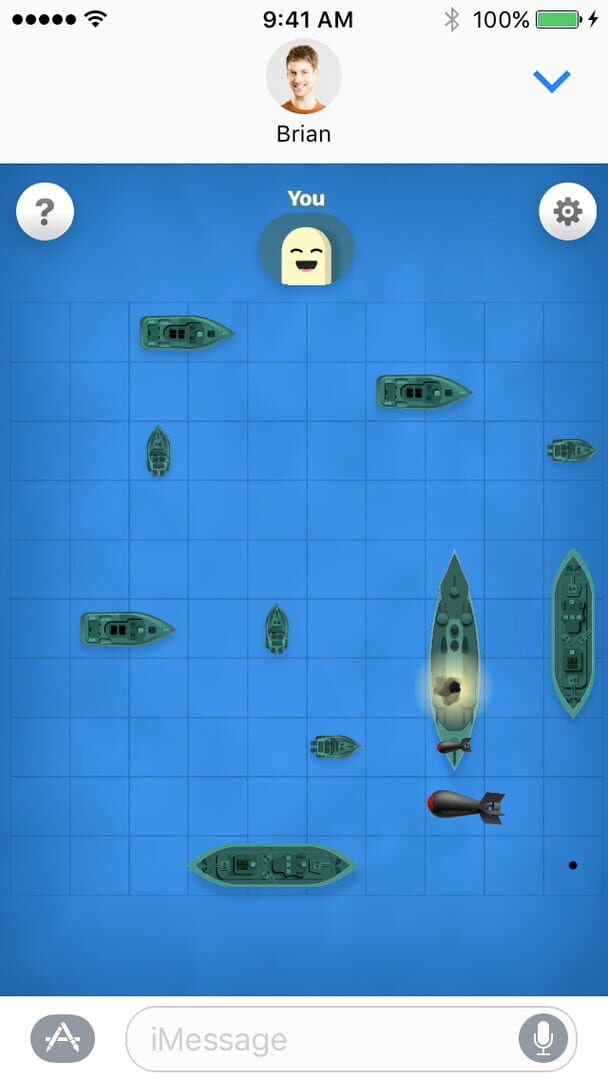Open the game settings gear
Image resolution: width=608 pixels, height=1080 pixels.
[x=567, y=212]
